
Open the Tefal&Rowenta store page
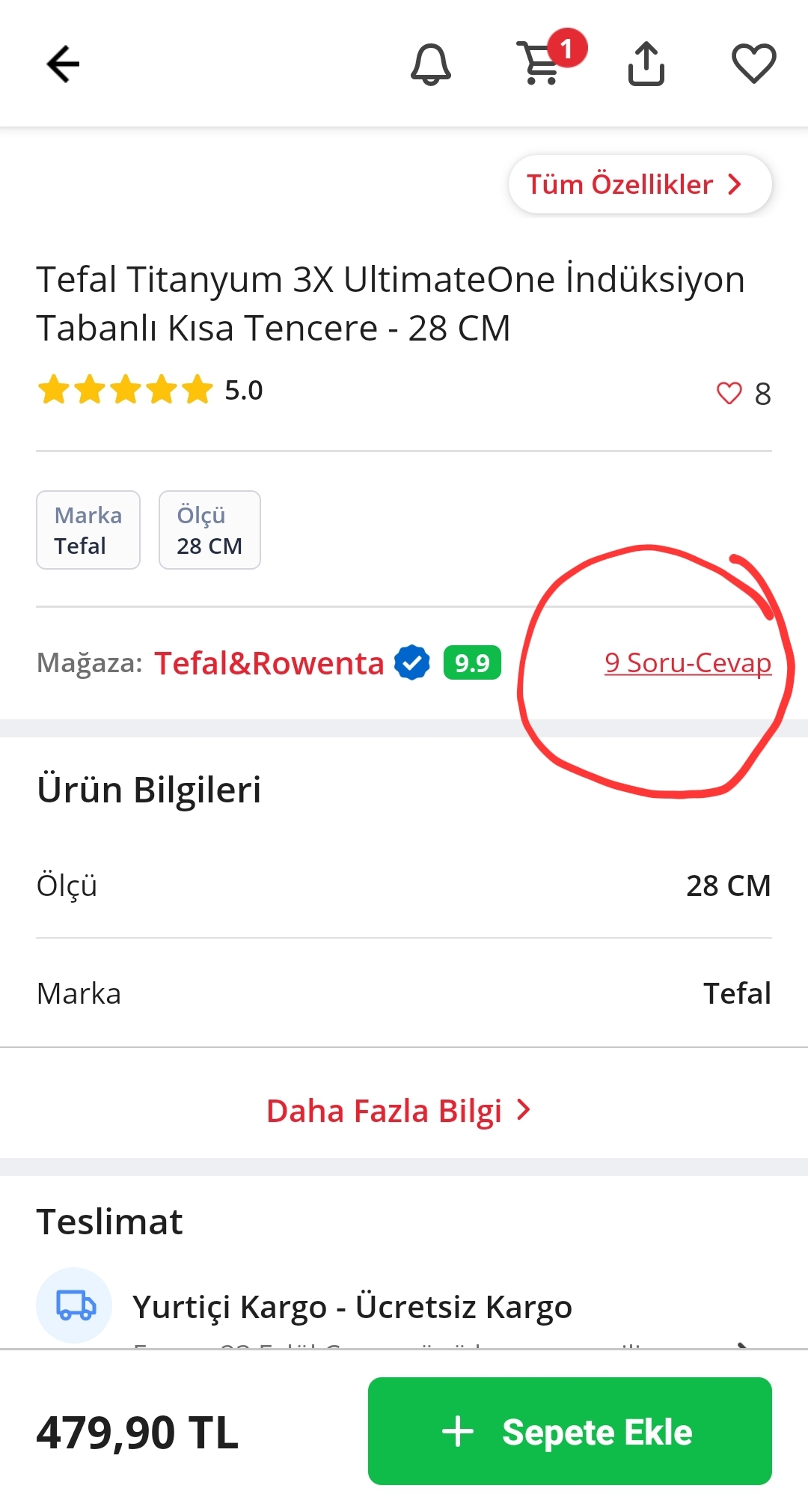click(x=269, y=663)
